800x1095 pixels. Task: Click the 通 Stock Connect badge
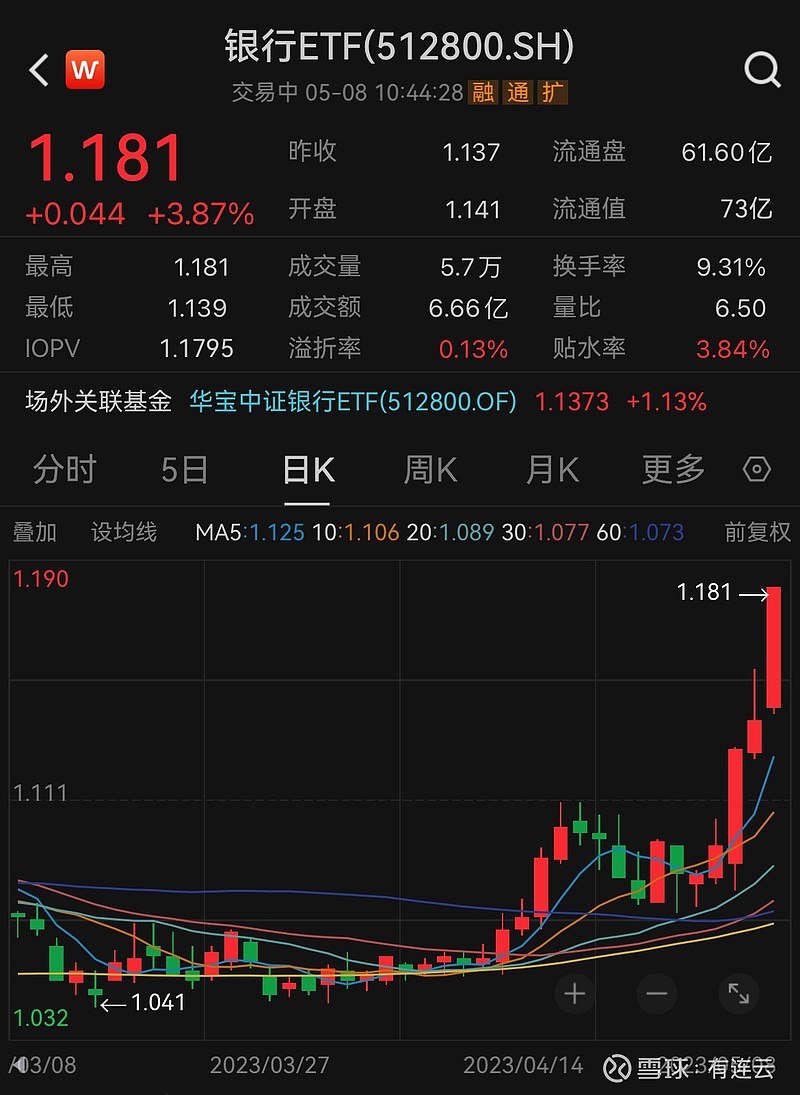pos(519,92)
